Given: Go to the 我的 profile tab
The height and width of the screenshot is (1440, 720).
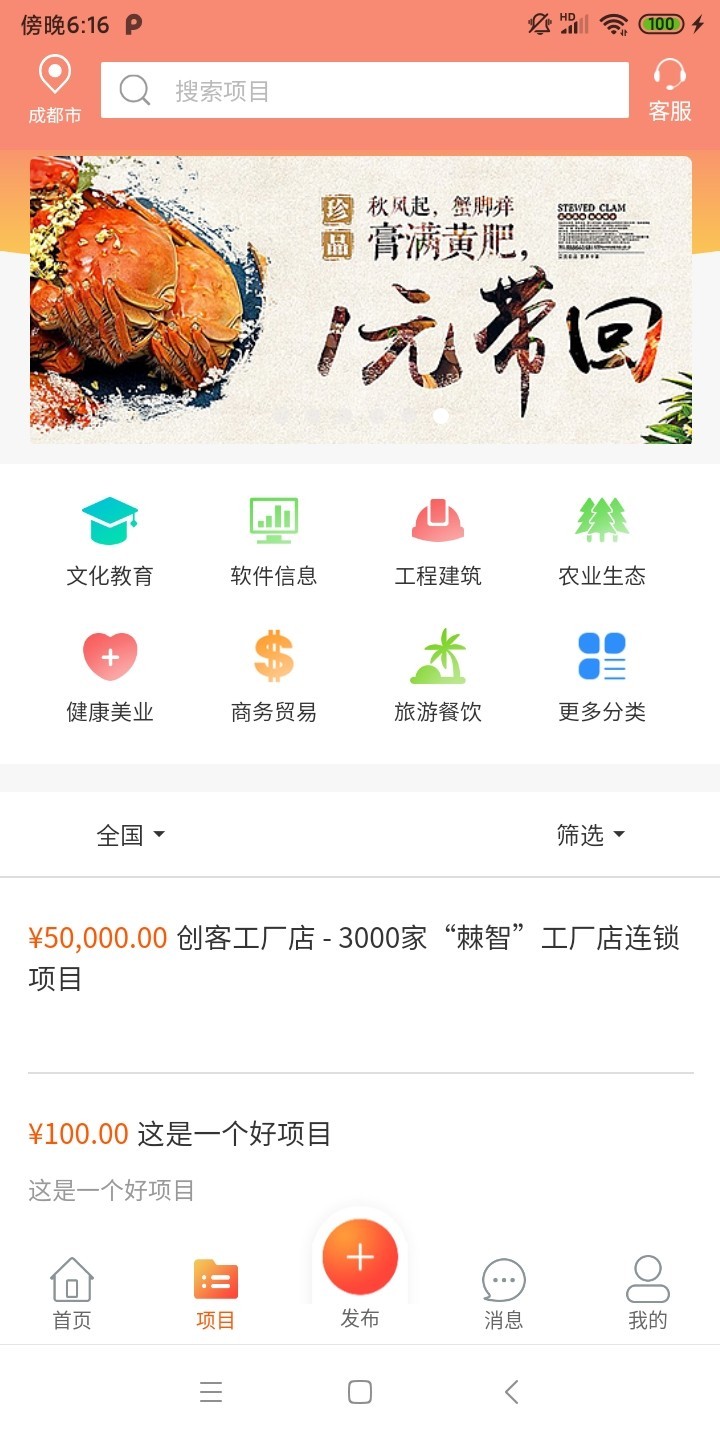Looking at the screenshot, I should click(648, 1290).
